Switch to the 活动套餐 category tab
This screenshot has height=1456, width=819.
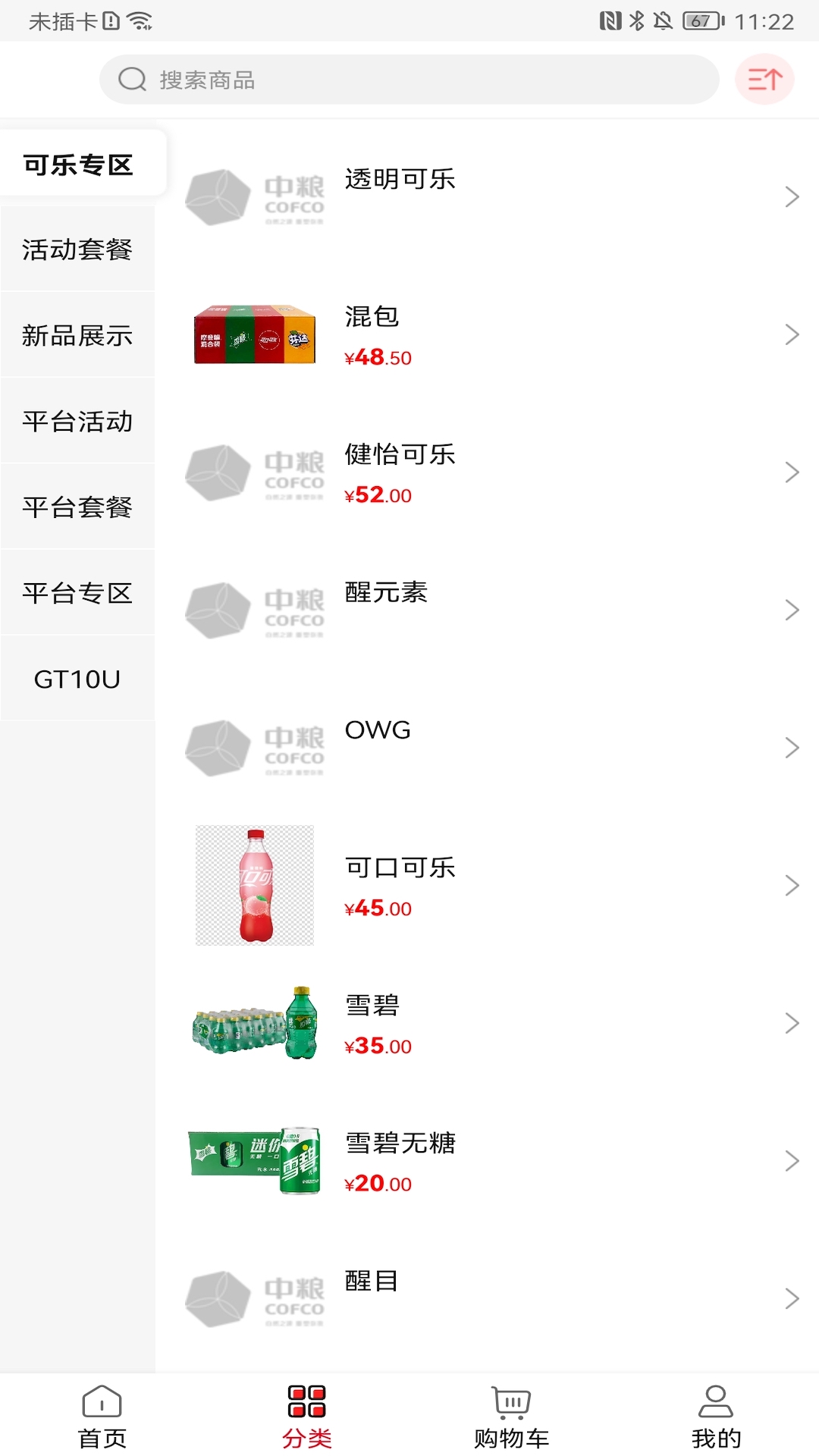77,249
